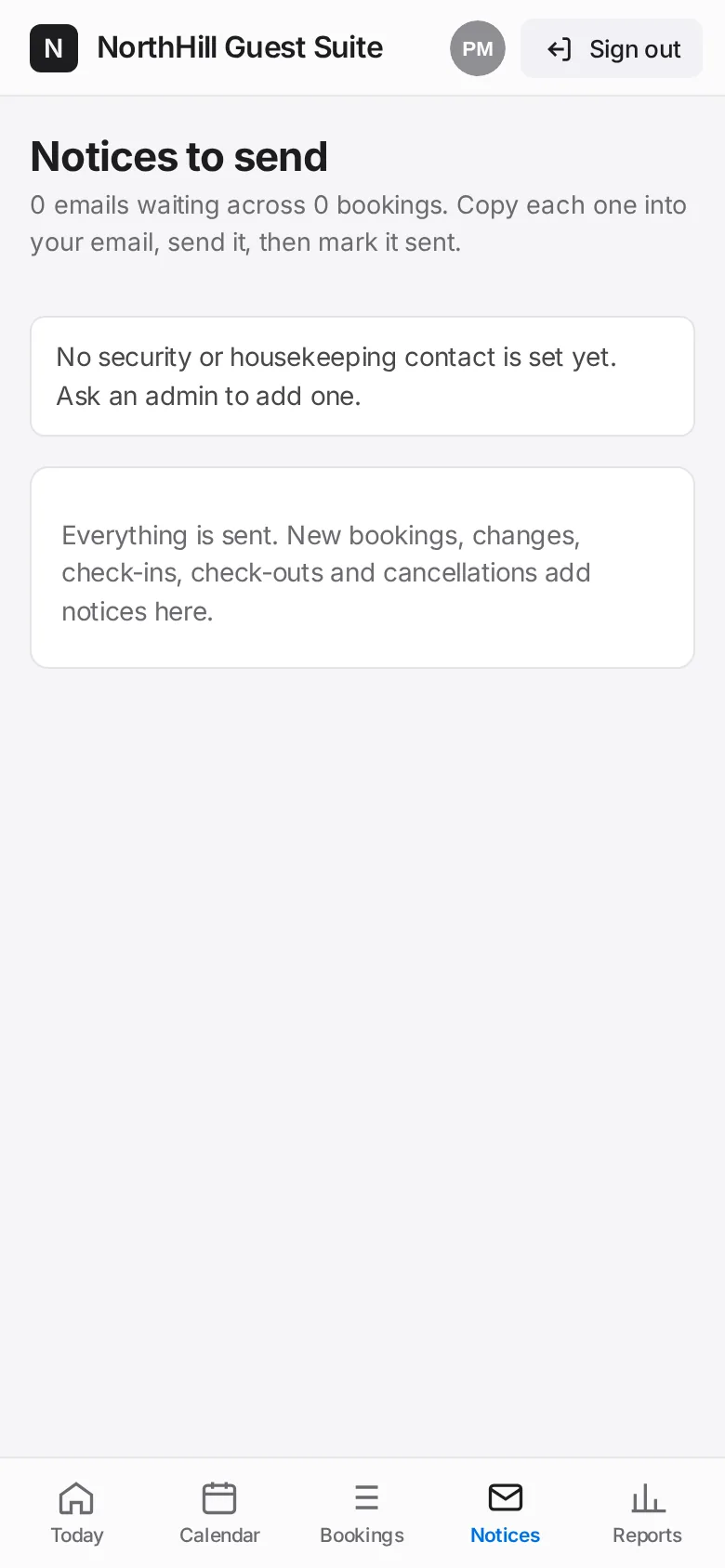This screenshot has width=725, height=1568.
Task: Sign out of the account
Action: 612,48
